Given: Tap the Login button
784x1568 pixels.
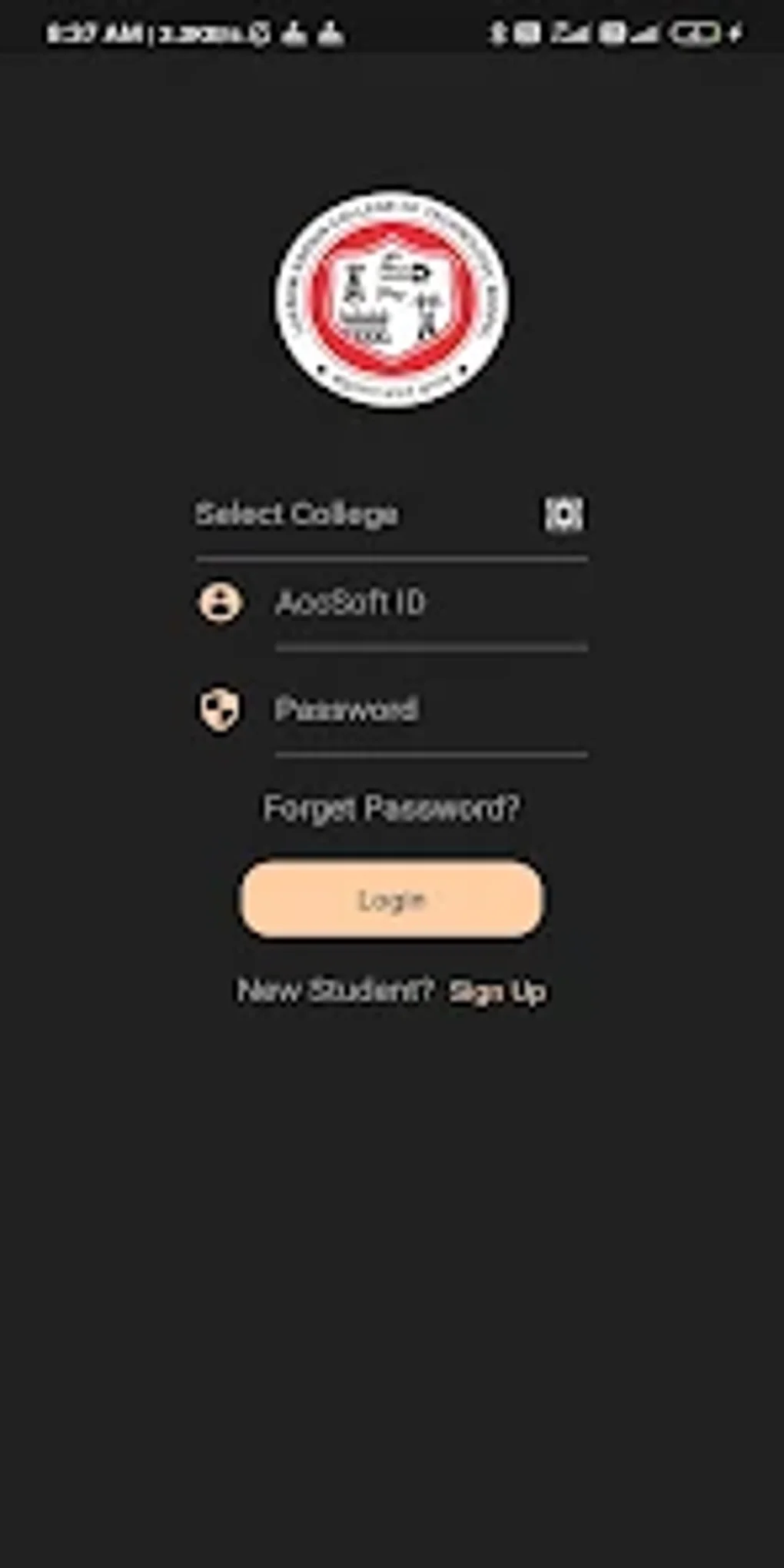Looking at the screenshot, I should pyautogui.click(x=391, y=900).
